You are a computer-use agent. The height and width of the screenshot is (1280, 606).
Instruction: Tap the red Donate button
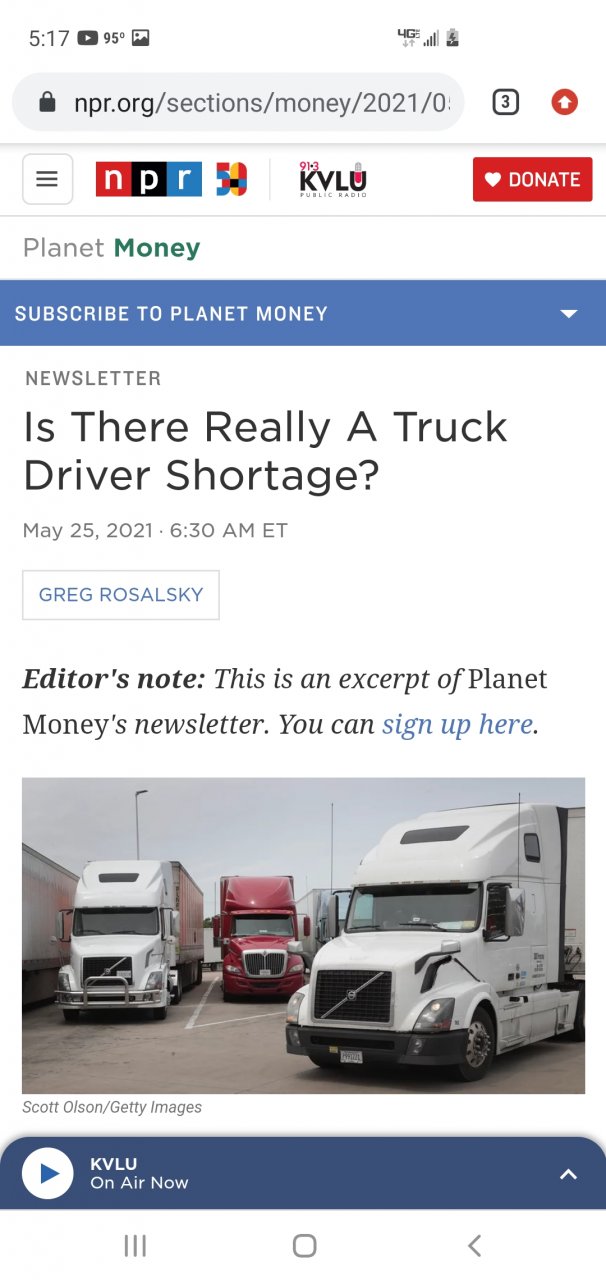coord(532,179)
